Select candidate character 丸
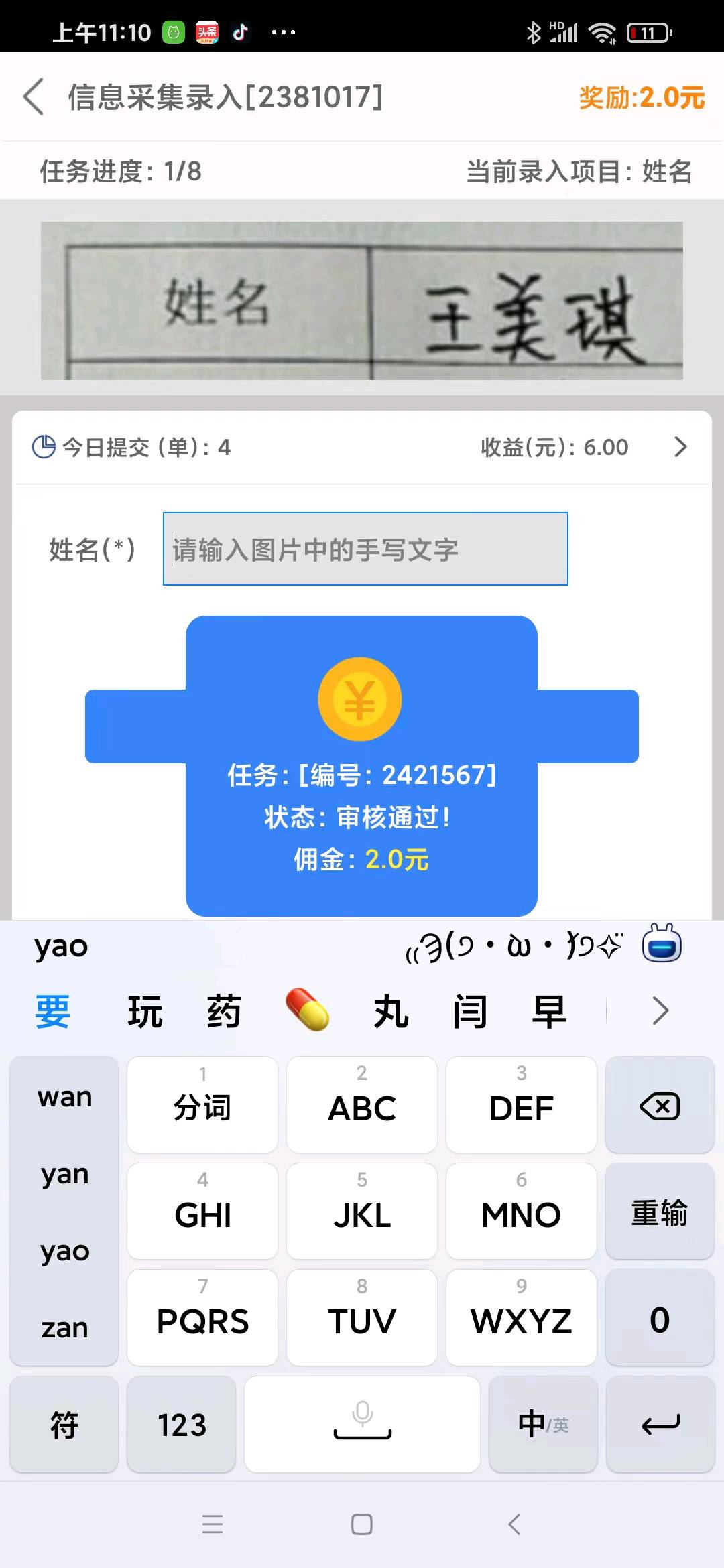This screenshot has height=1568, width=724. click(391, 1011)
